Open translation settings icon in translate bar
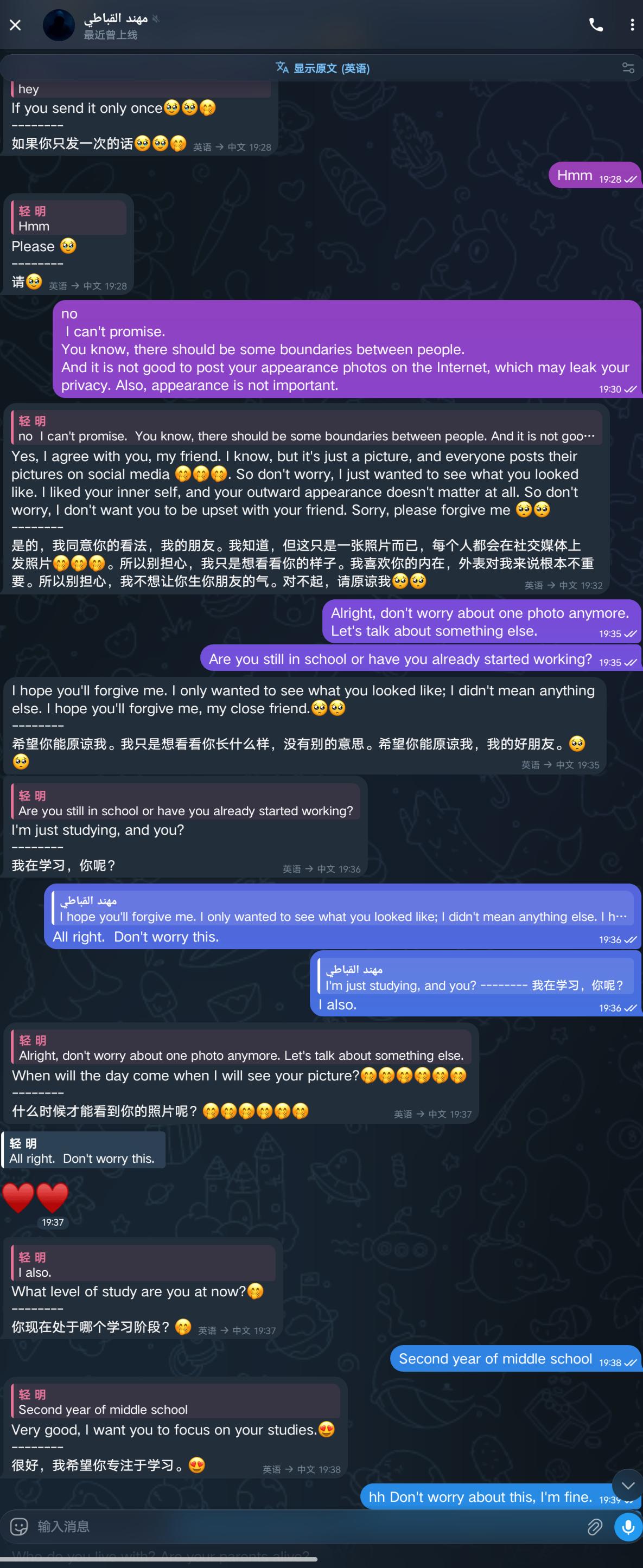The image size is (643, 1568). point(628,68)
